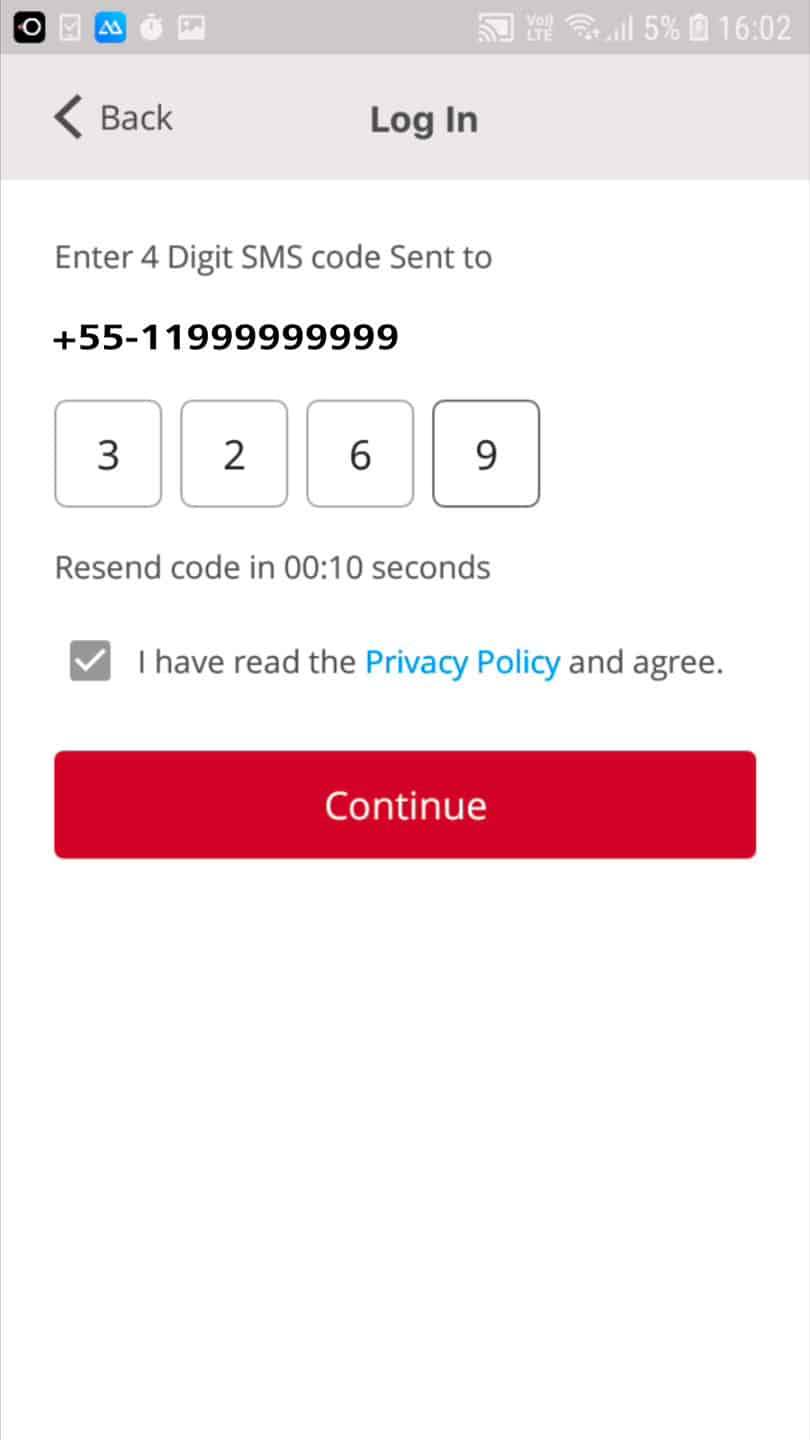Uncheck the Privacy Policy agreement checkbox
The width and height of the screenshot is (810, 1440).
click(90, 661)
